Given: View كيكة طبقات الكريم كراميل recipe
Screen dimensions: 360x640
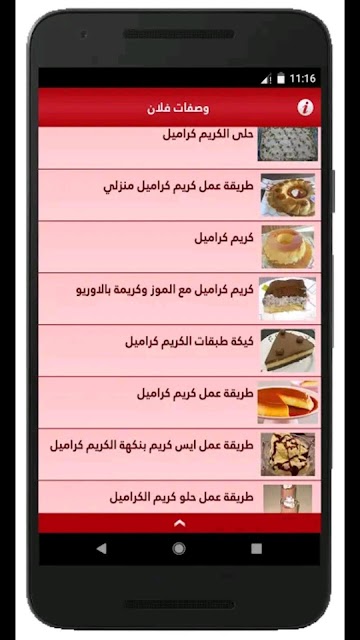Looking at the screenshot, I should 180,351.
